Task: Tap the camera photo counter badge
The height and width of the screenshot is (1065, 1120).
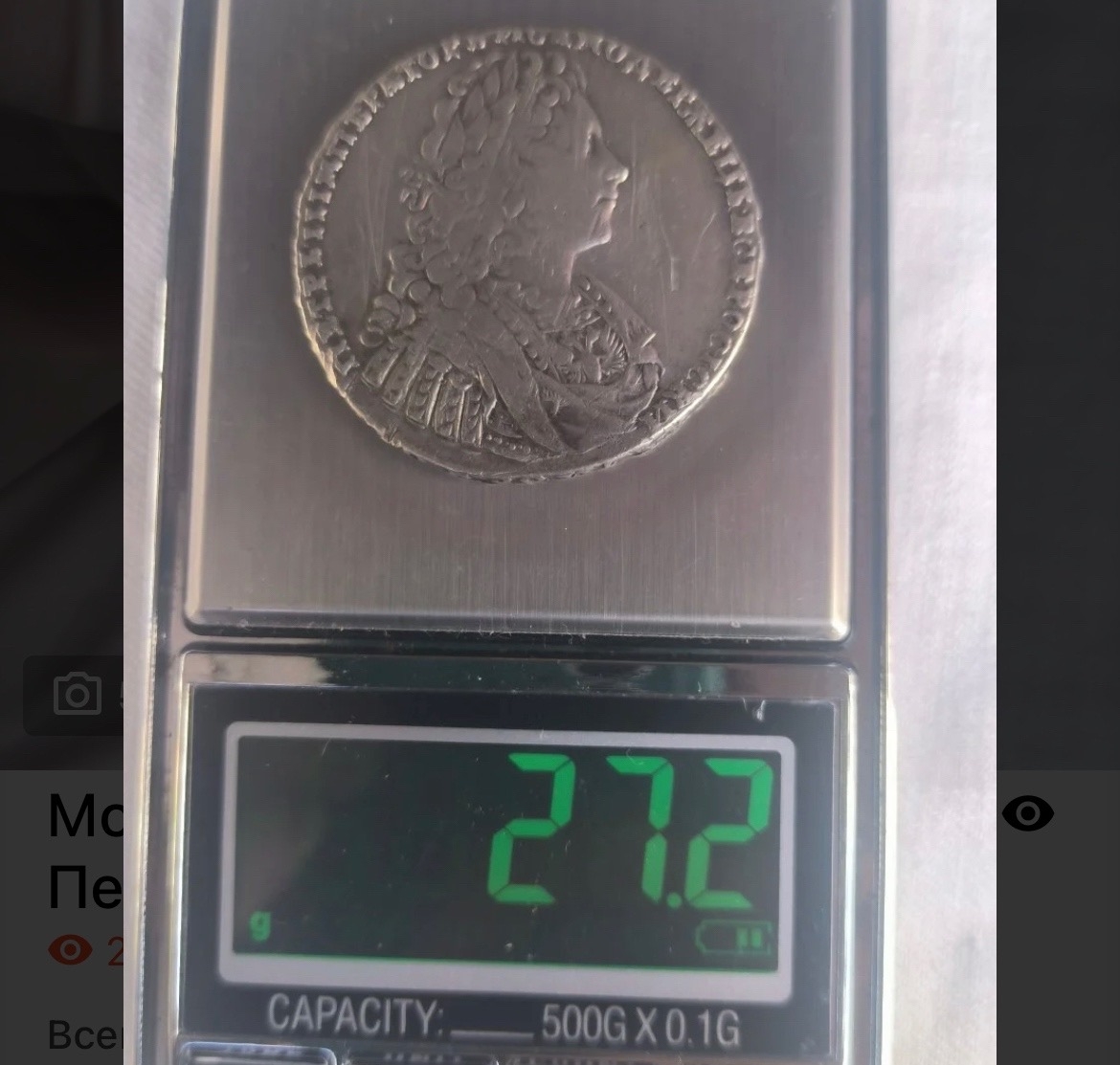Action: pos(77,695)
